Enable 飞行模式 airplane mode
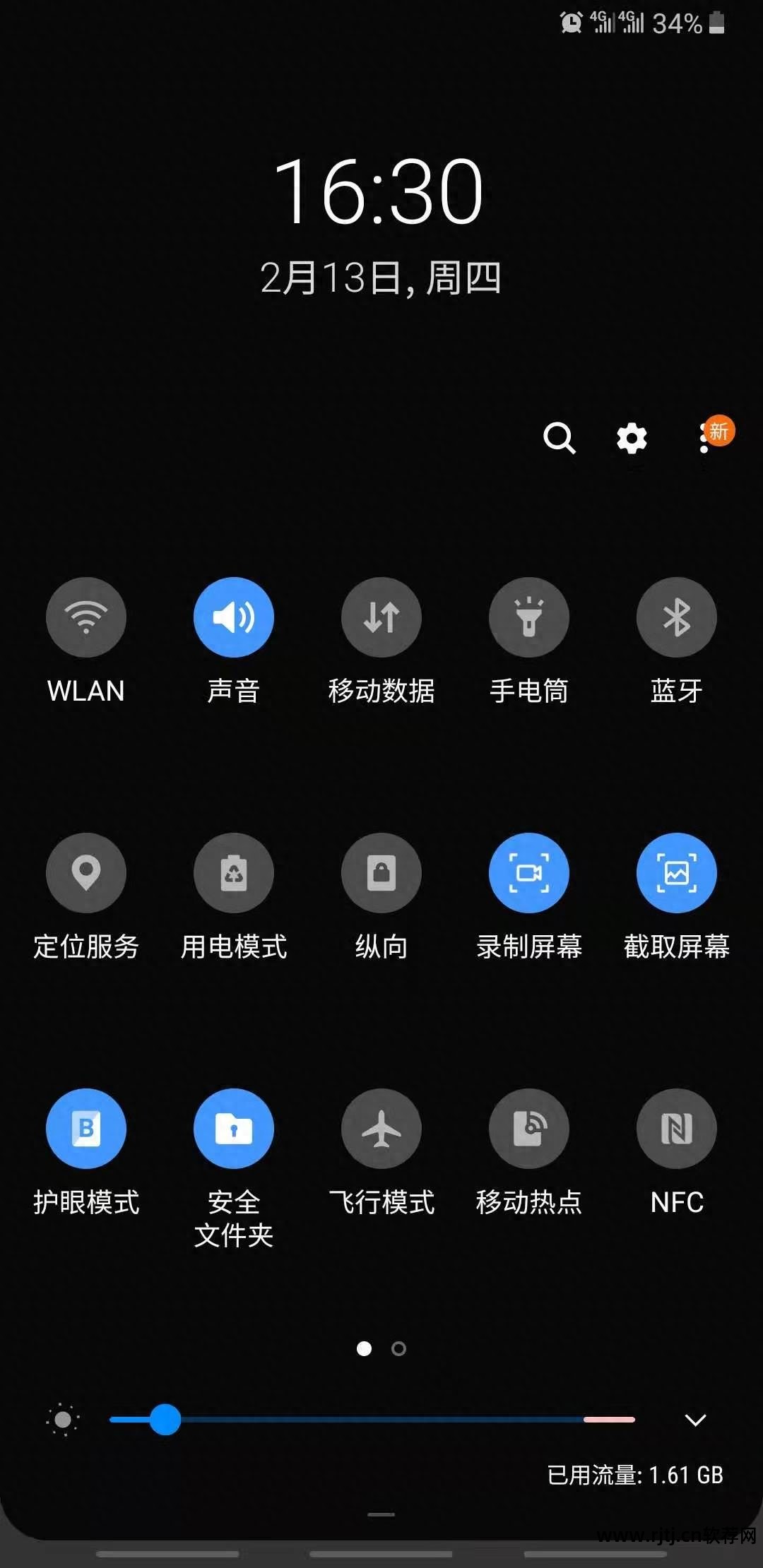 pos(381,1129)
